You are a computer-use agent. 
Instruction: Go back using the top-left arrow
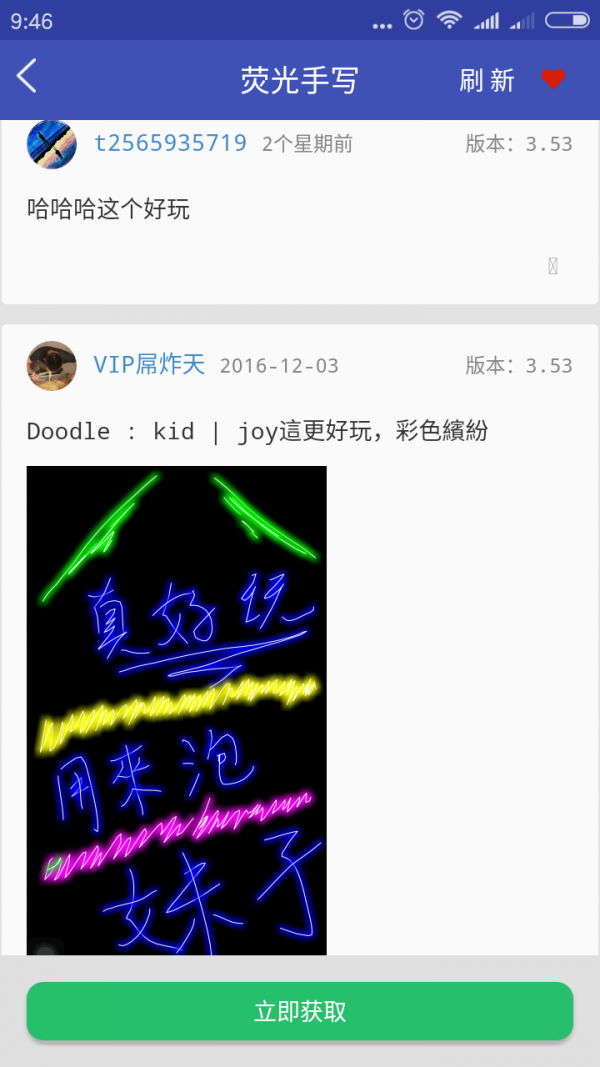(x=27, y=77)
